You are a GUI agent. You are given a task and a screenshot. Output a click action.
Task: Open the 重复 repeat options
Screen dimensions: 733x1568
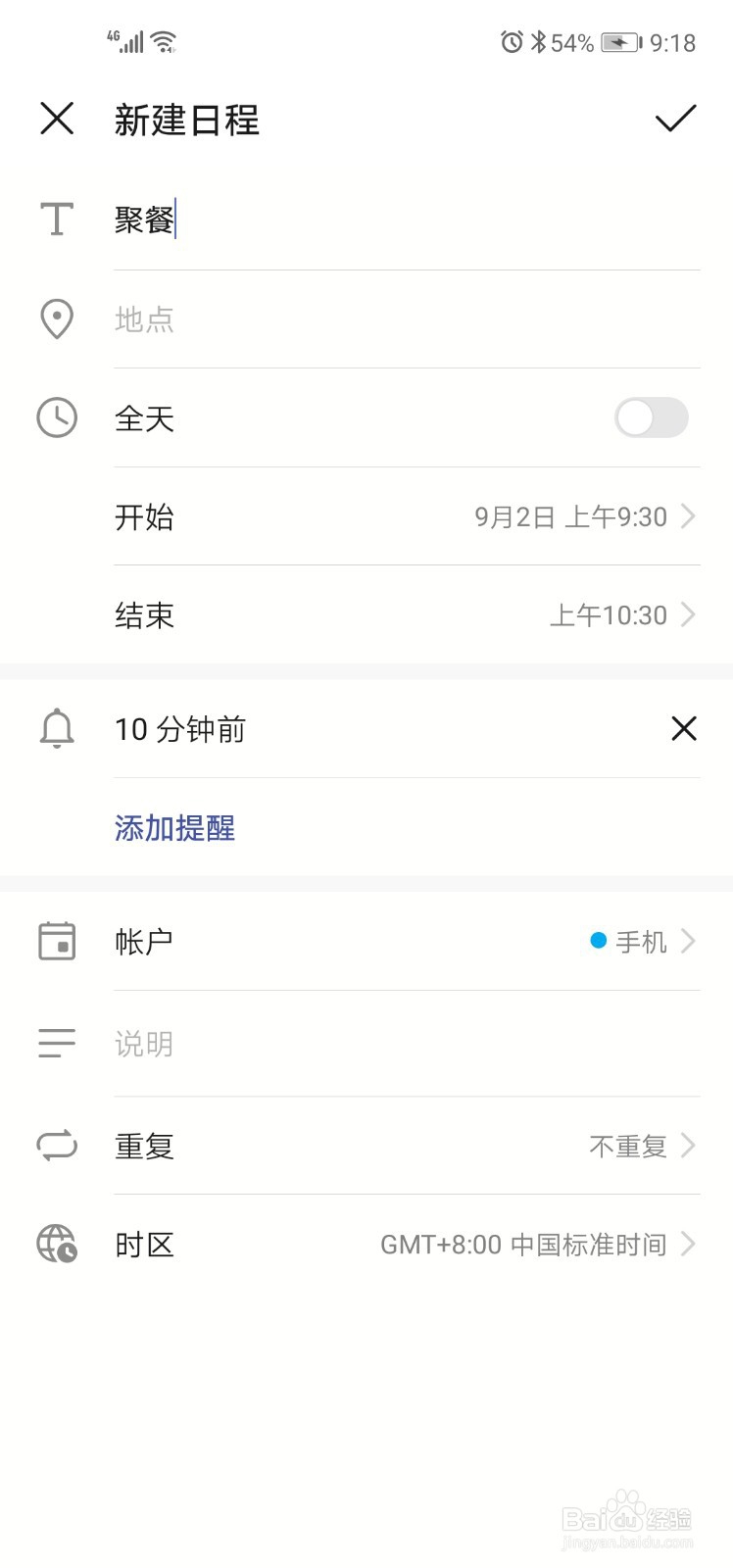coord(407,1146)
